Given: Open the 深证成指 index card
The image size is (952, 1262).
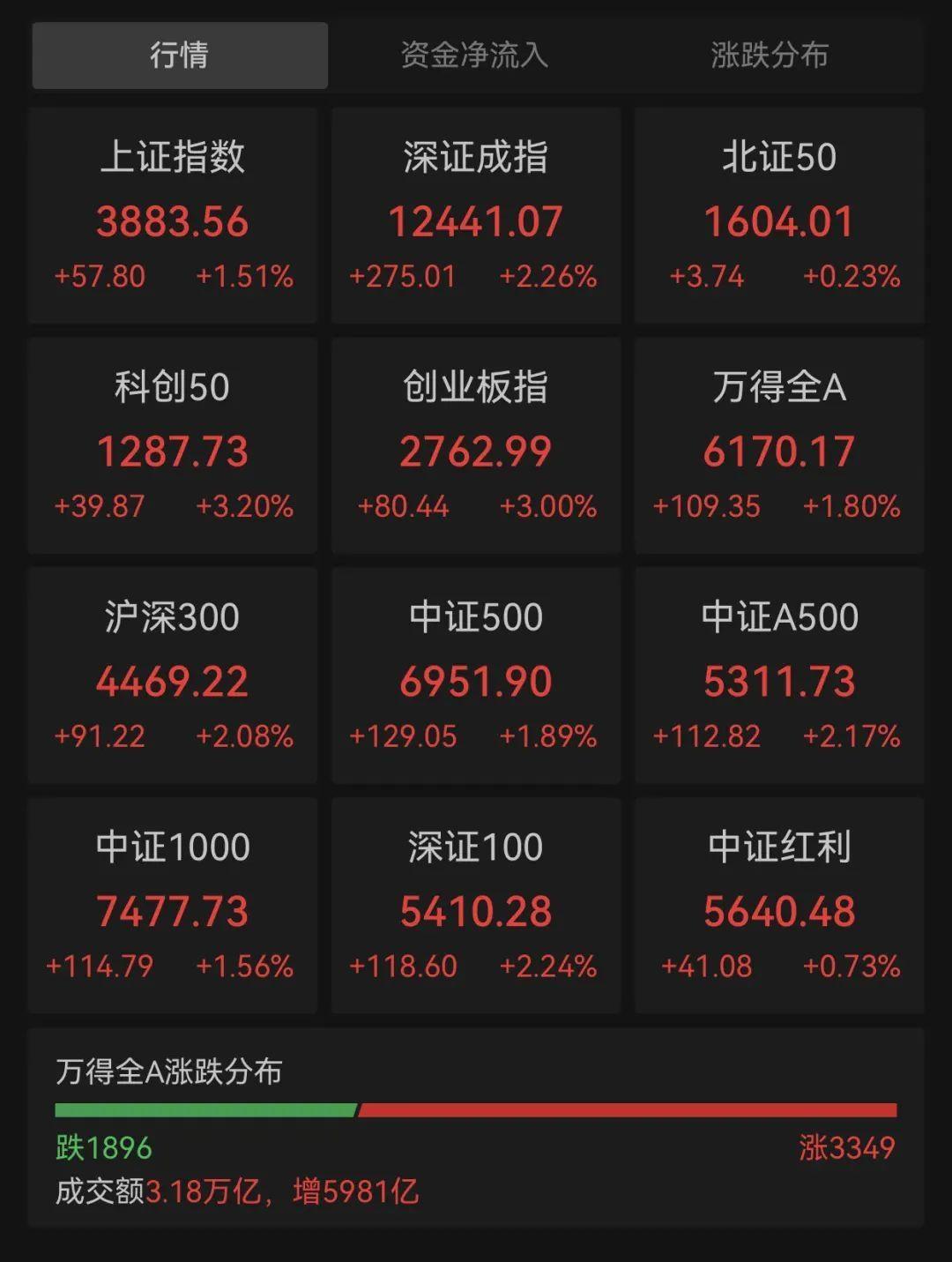Looking at the screenshot, I should [476, 216].
